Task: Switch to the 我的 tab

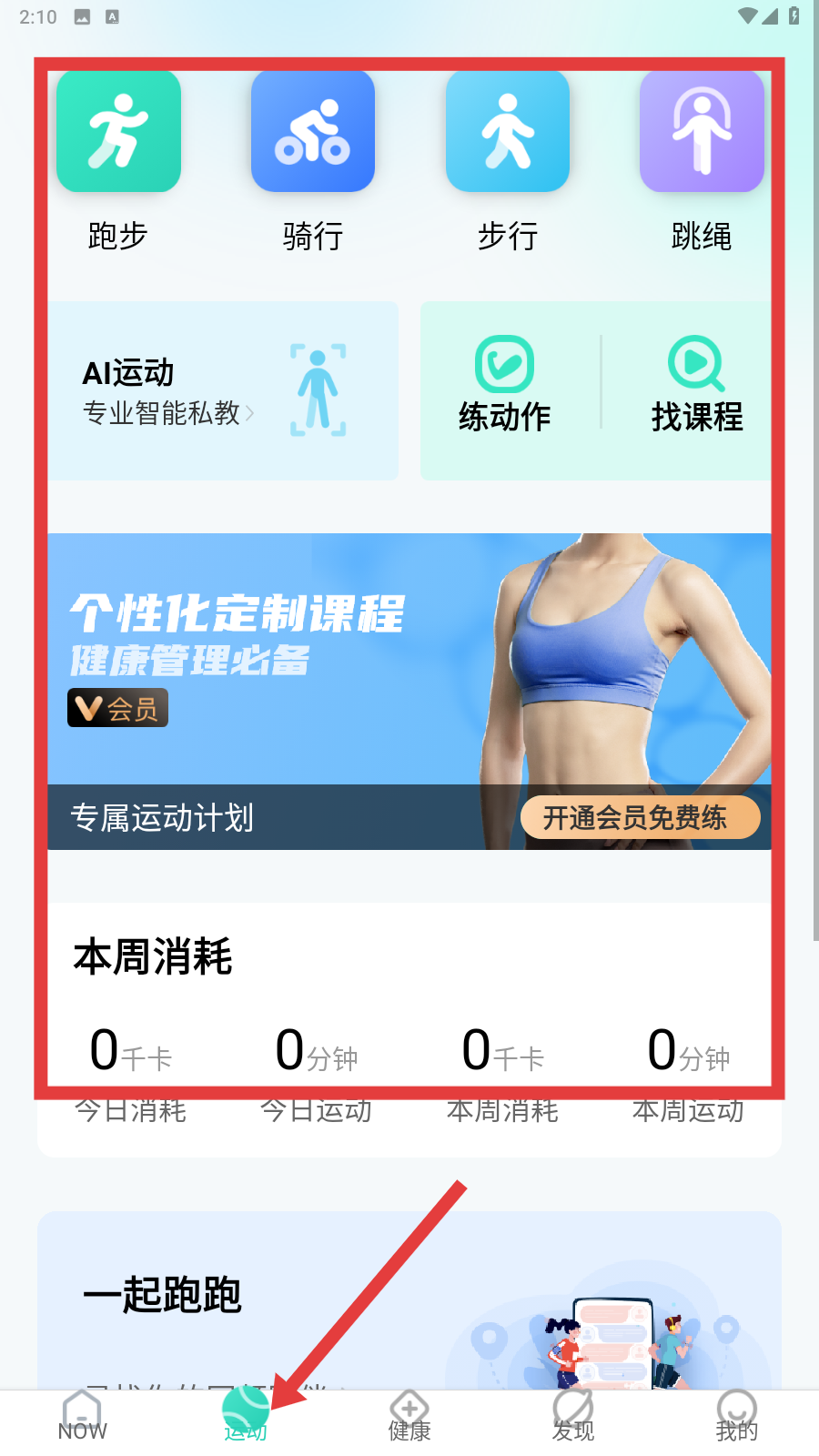Action: click(x=736, y=1418)
